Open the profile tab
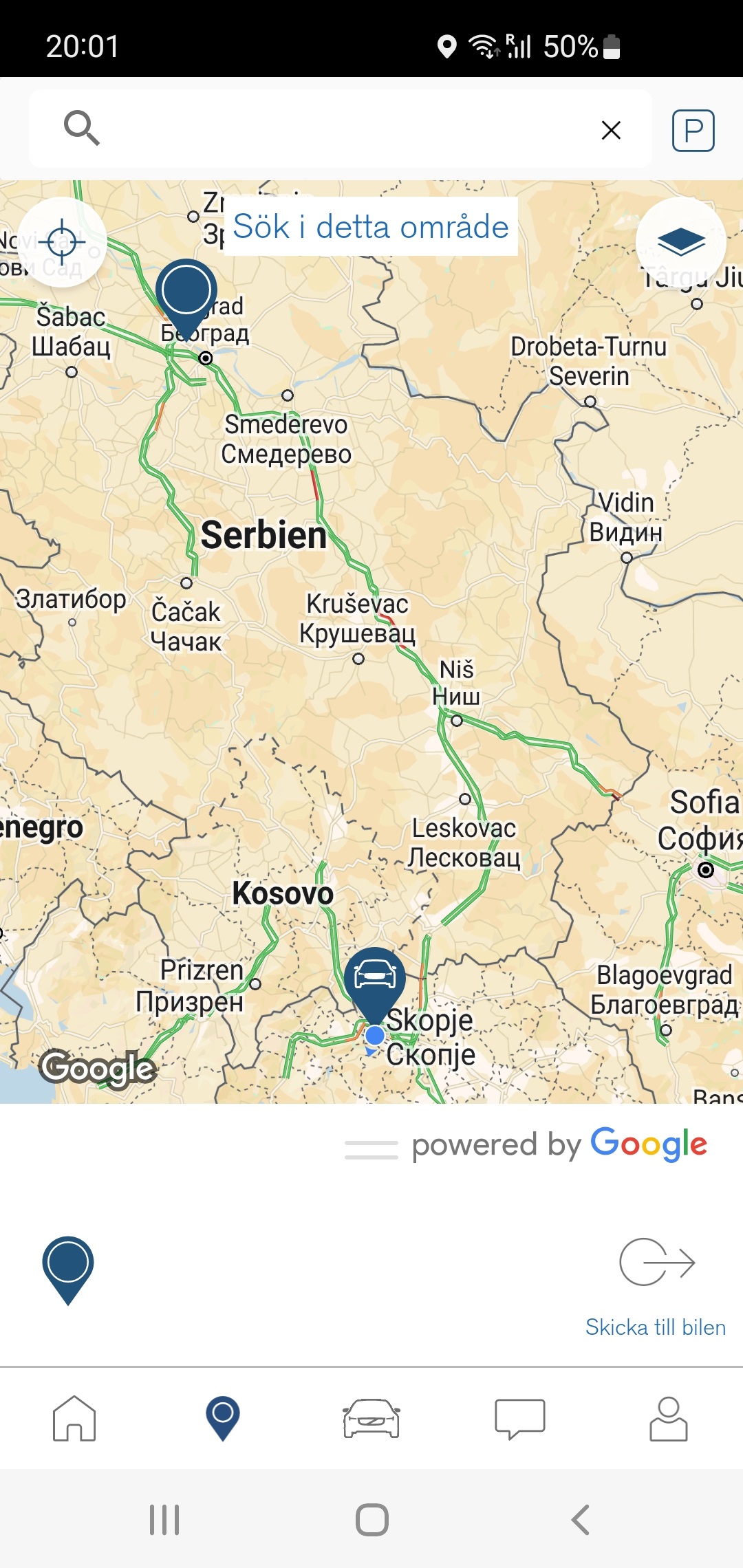Screen dimensions: 743x1568 668,1418
